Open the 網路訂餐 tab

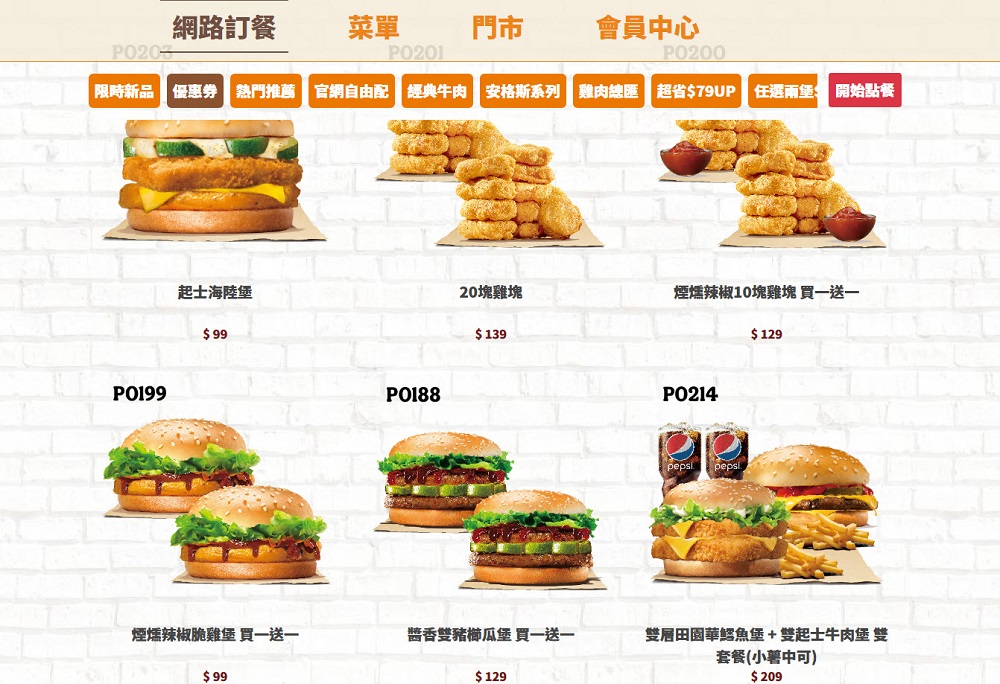(224, 28)
